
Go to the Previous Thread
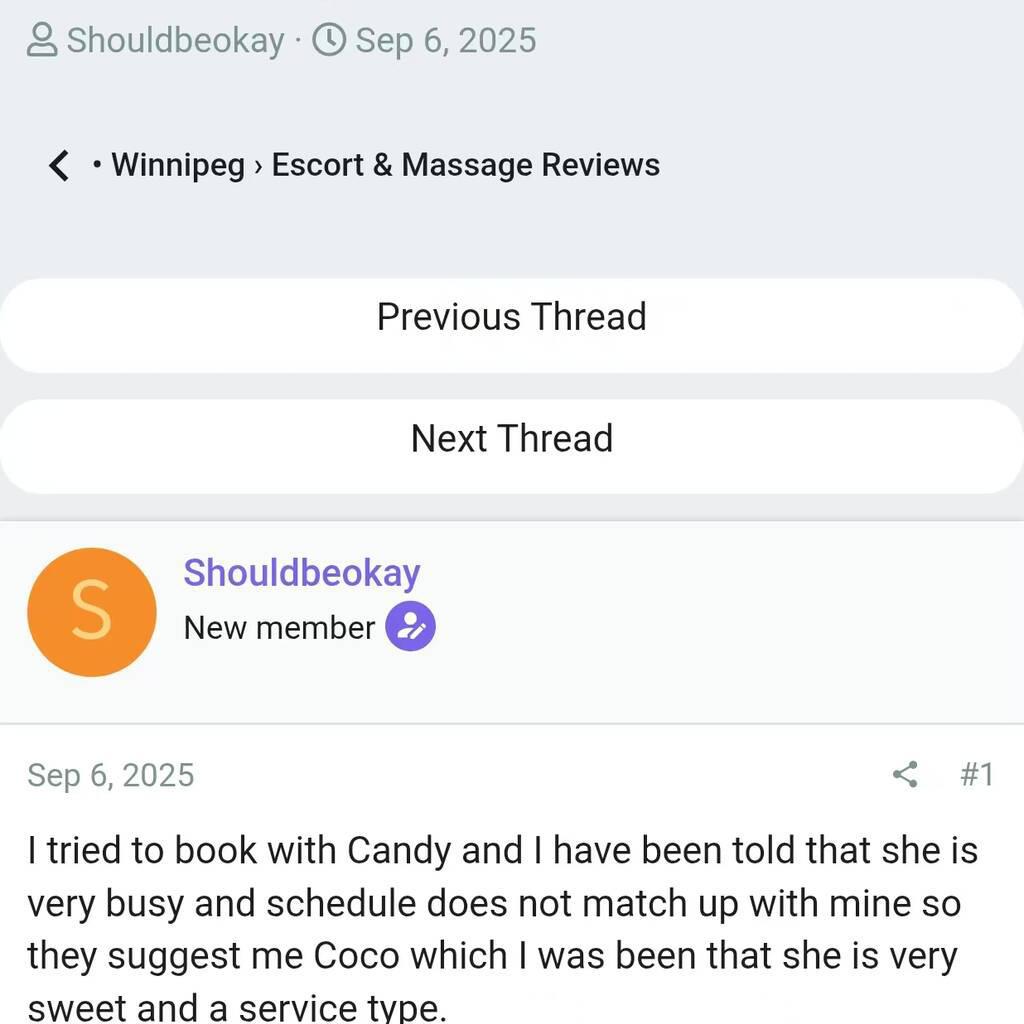click(x=512, y=317)
